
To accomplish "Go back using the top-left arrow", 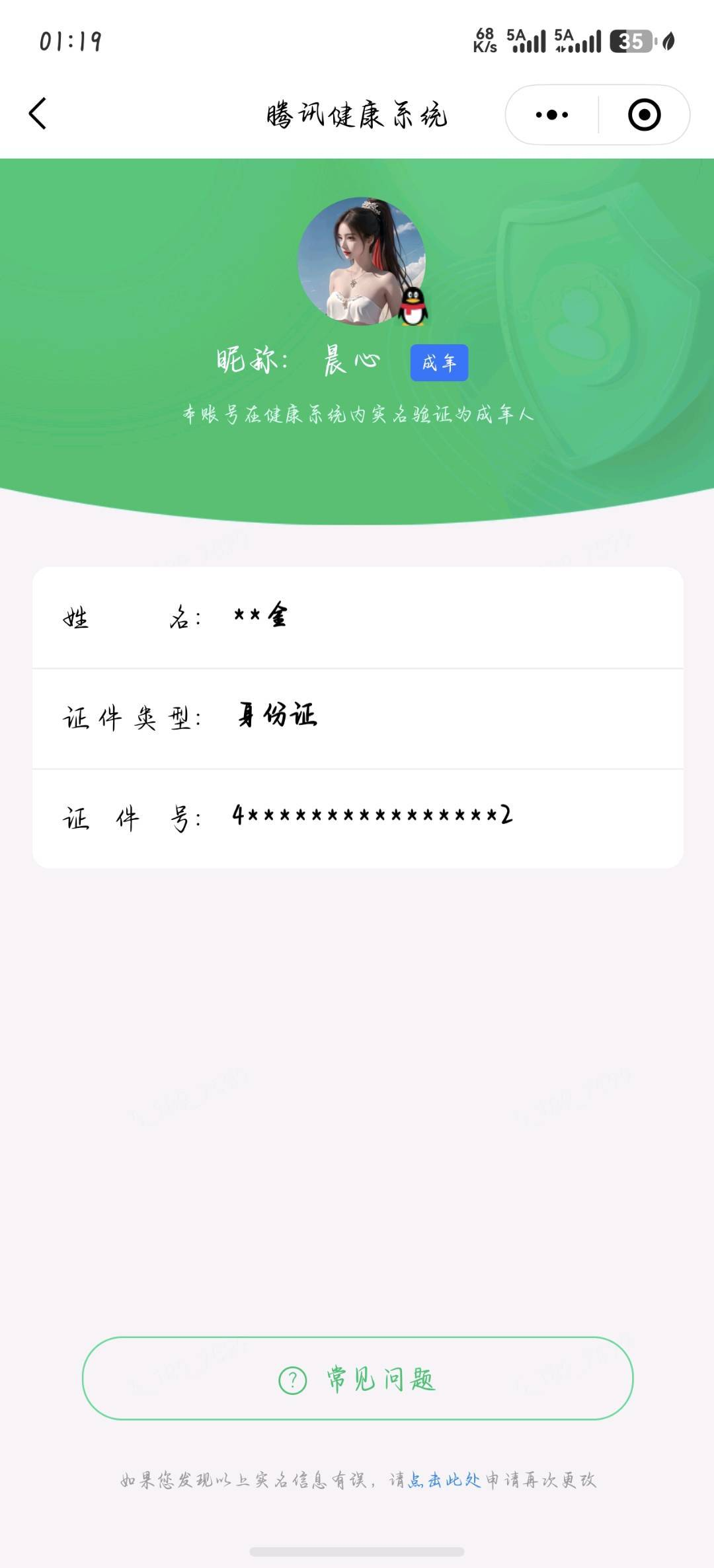I will pyautogui.click(x=38, y=114).
